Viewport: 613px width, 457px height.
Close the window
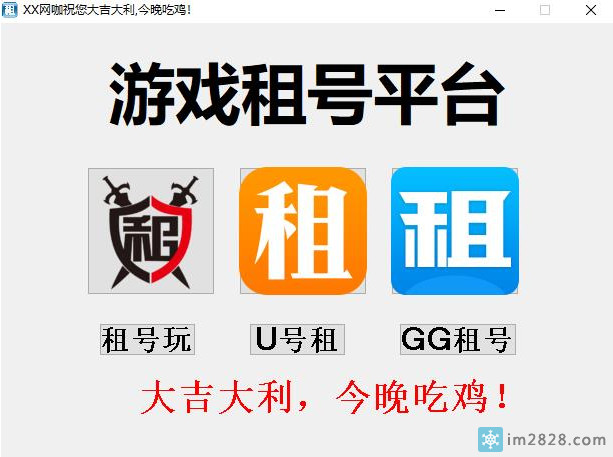pyautogui.click(x=590, y=10)
